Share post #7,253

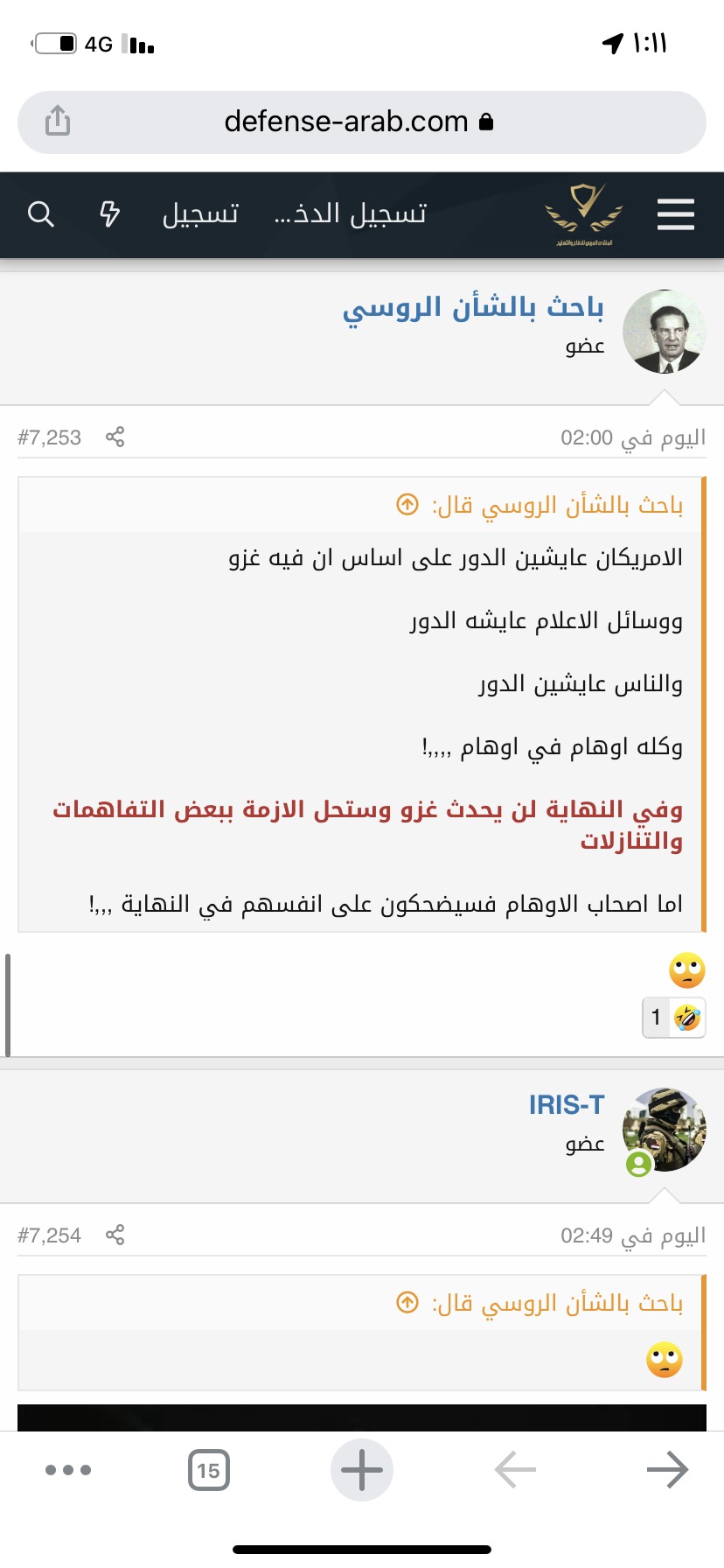[x=115, y=437]
